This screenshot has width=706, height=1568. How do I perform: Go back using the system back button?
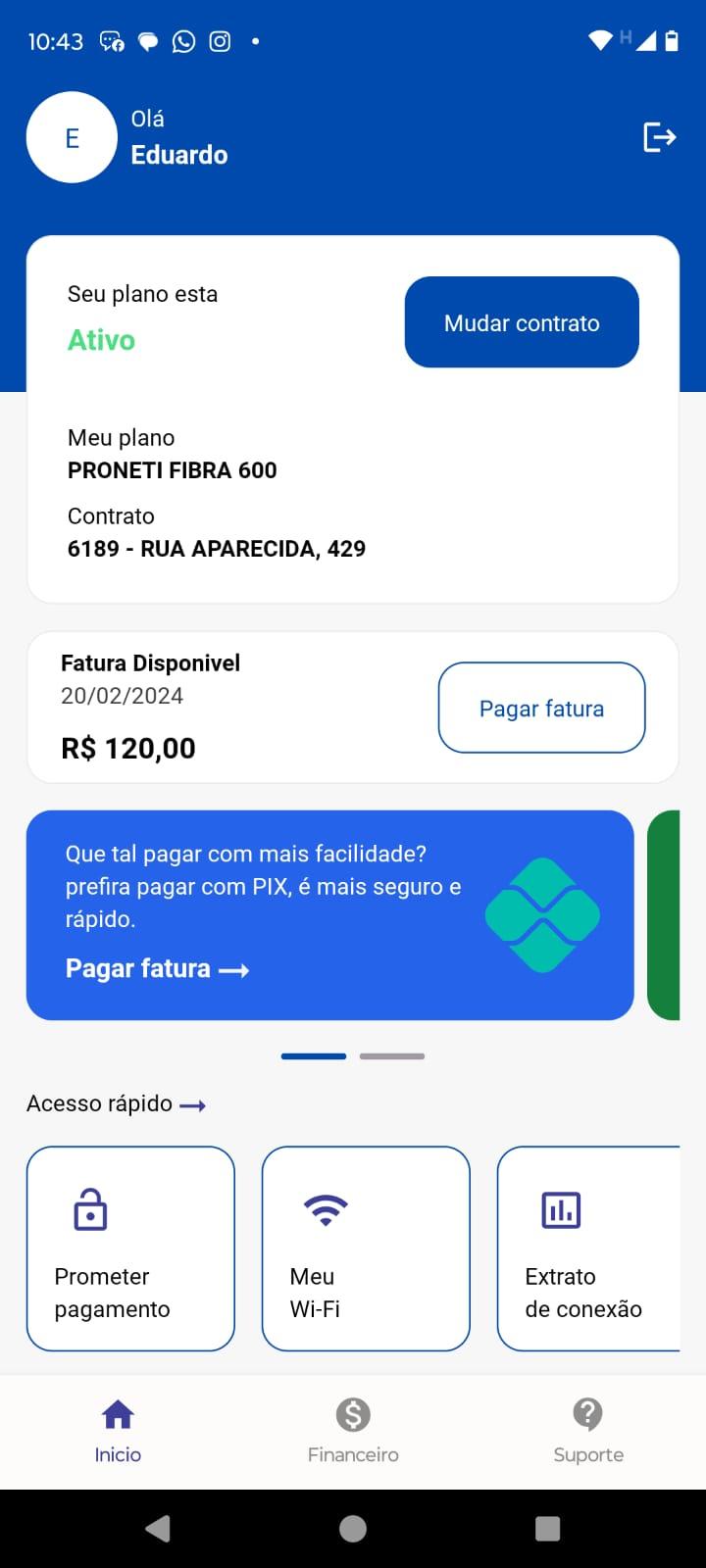[x=157, y=1529]
